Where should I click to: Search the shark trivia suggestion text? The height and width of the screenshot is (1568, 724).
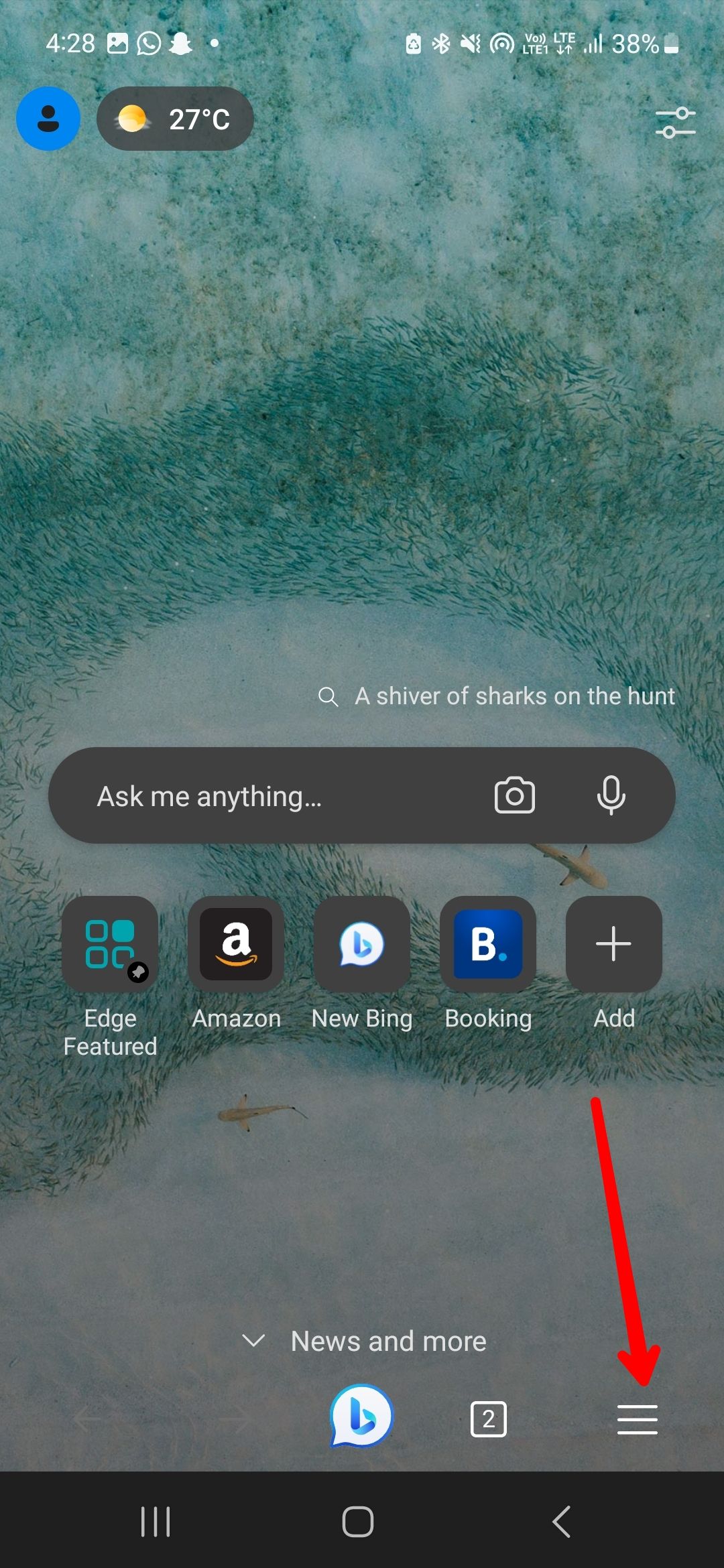click(515, 696)
